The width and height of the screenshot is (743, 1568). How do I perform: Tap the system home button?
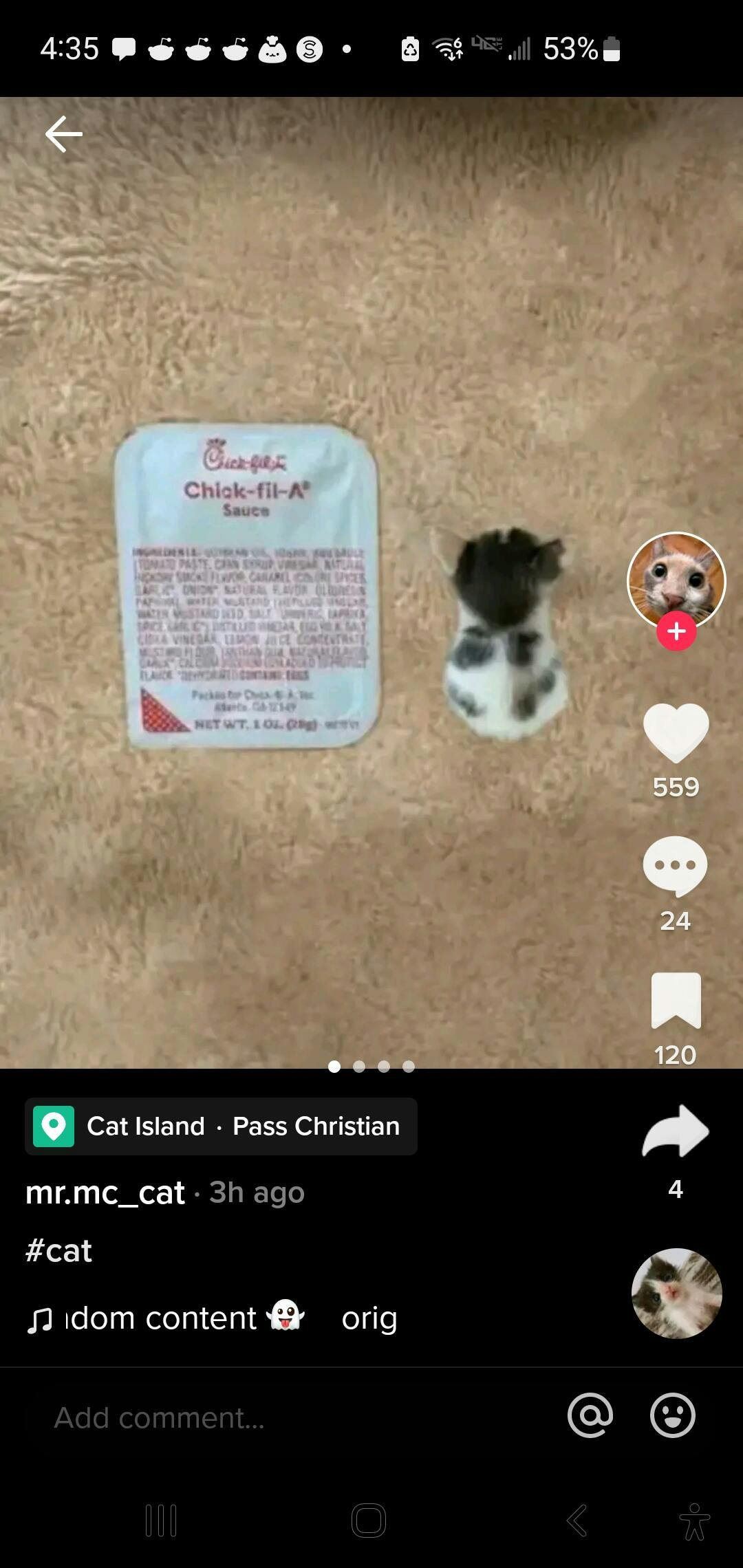tap(369, 1520)
